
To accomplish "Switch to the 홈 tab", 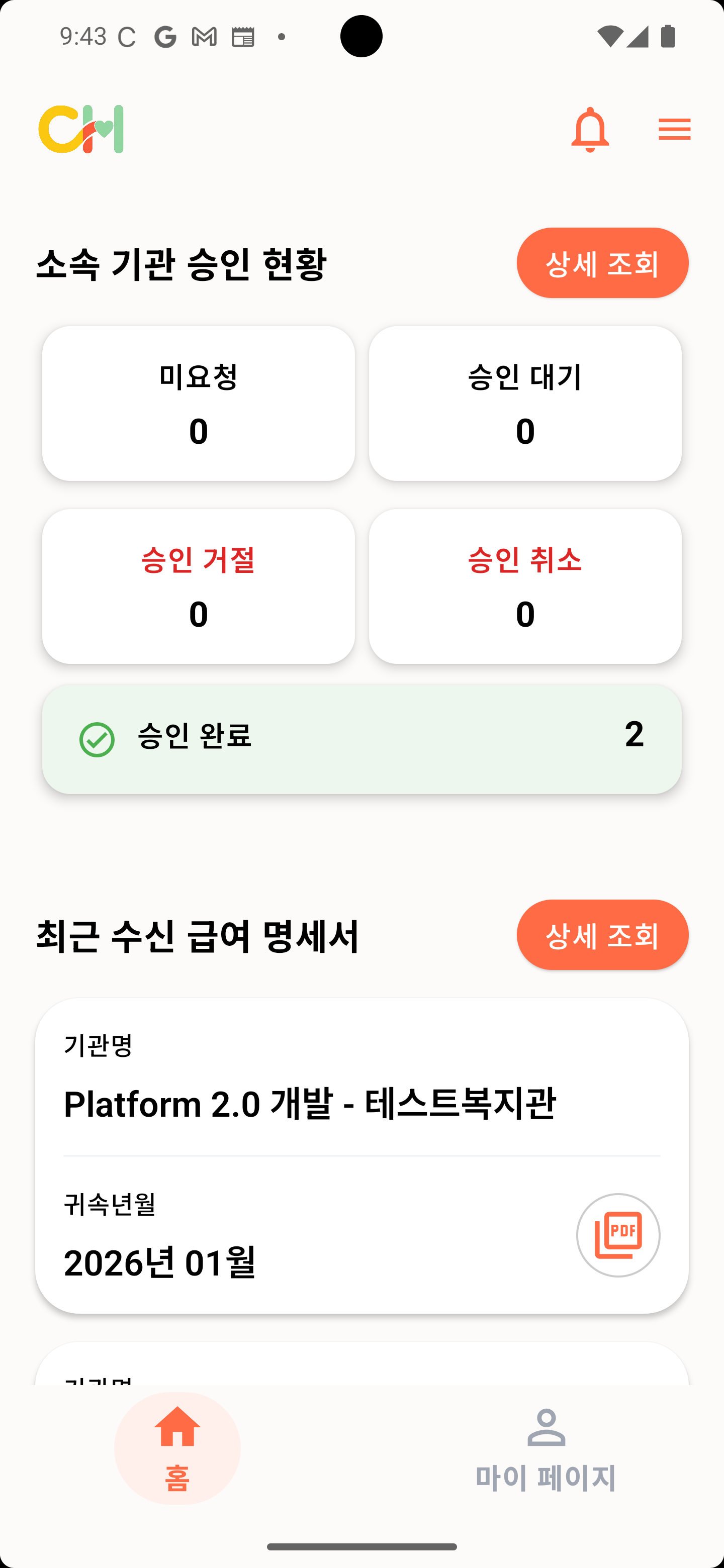I will 177,1447.
